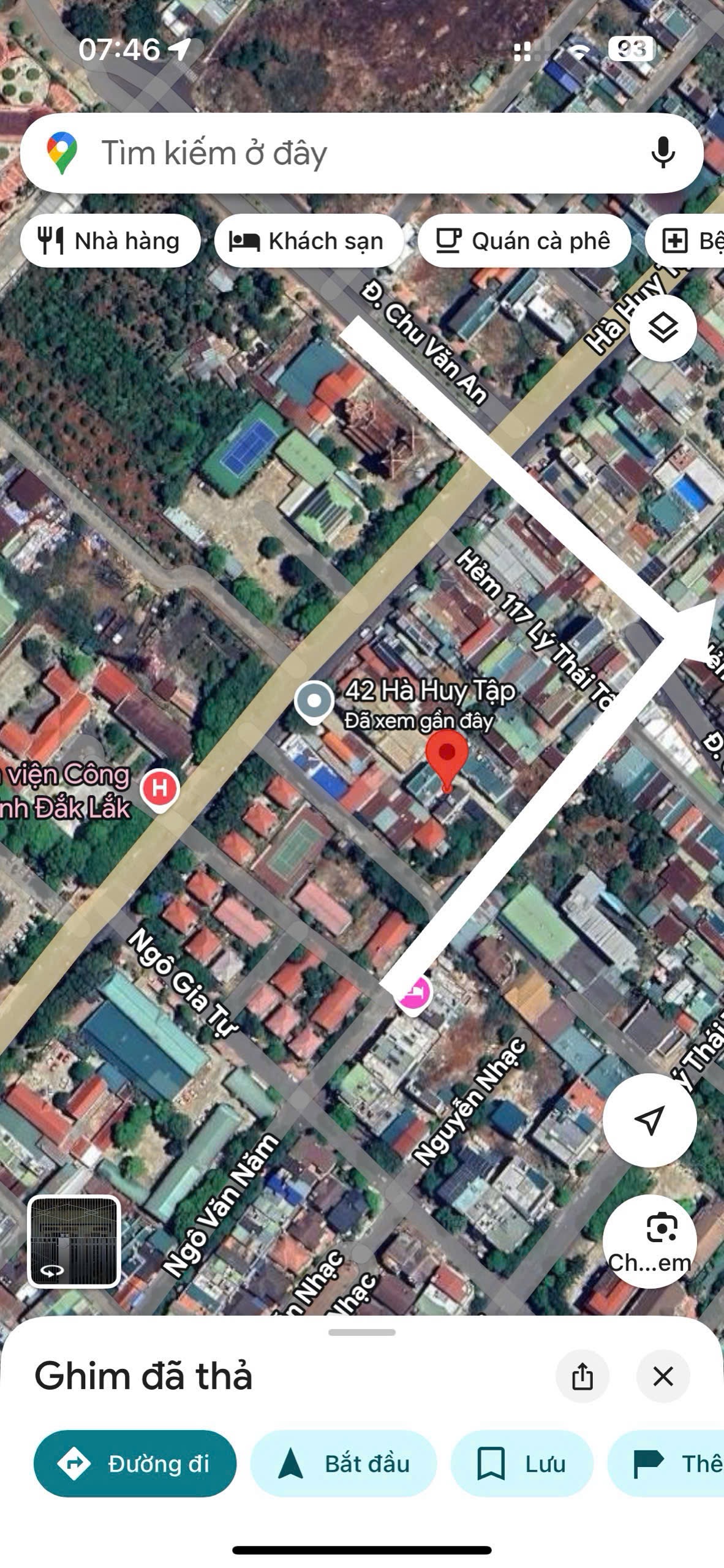Image resolution: width=724 pixels, height=1568 pixels.
Task: Open the 'Tìm kiếm ở đây' search box
Action: pos(343,153)
